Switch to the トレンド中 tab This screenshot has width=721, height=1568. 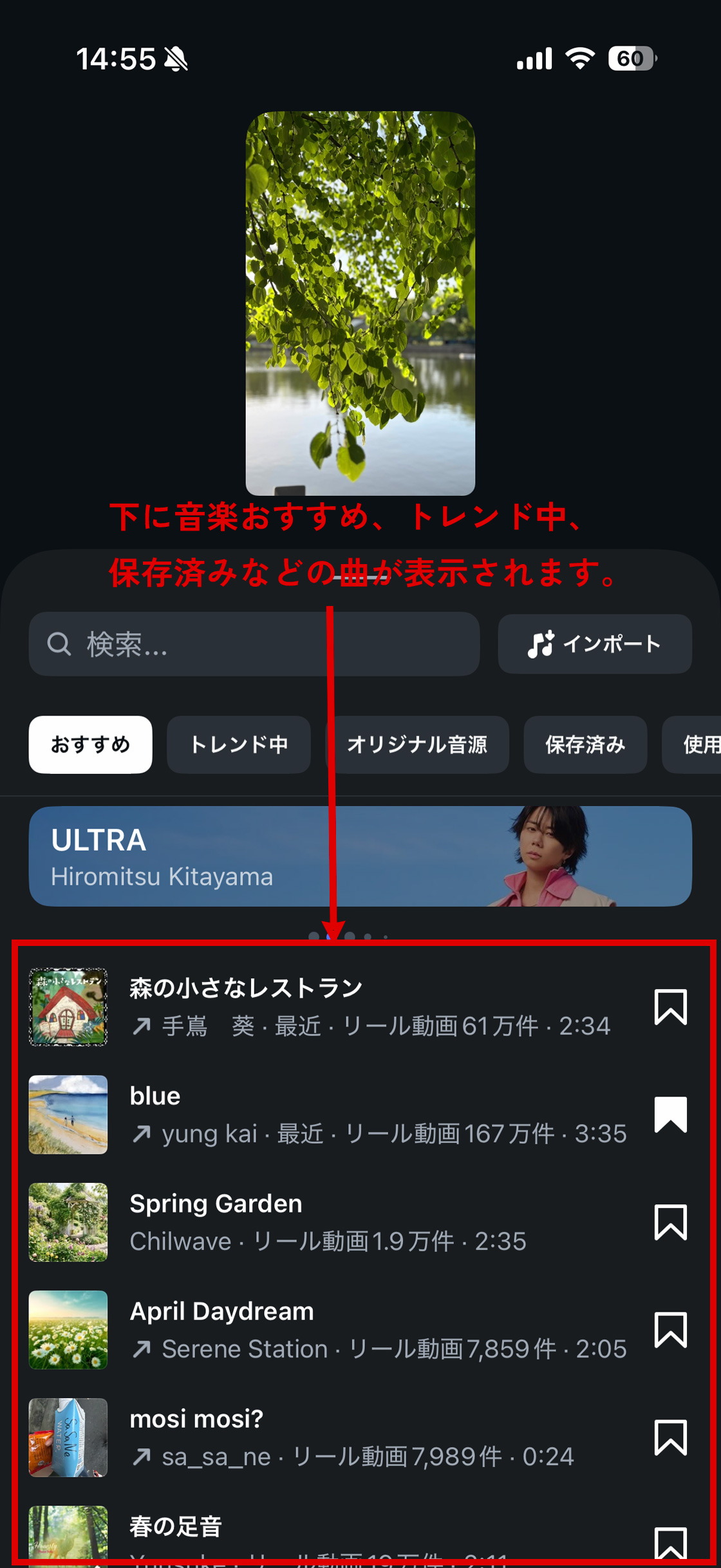coord(238,744)
